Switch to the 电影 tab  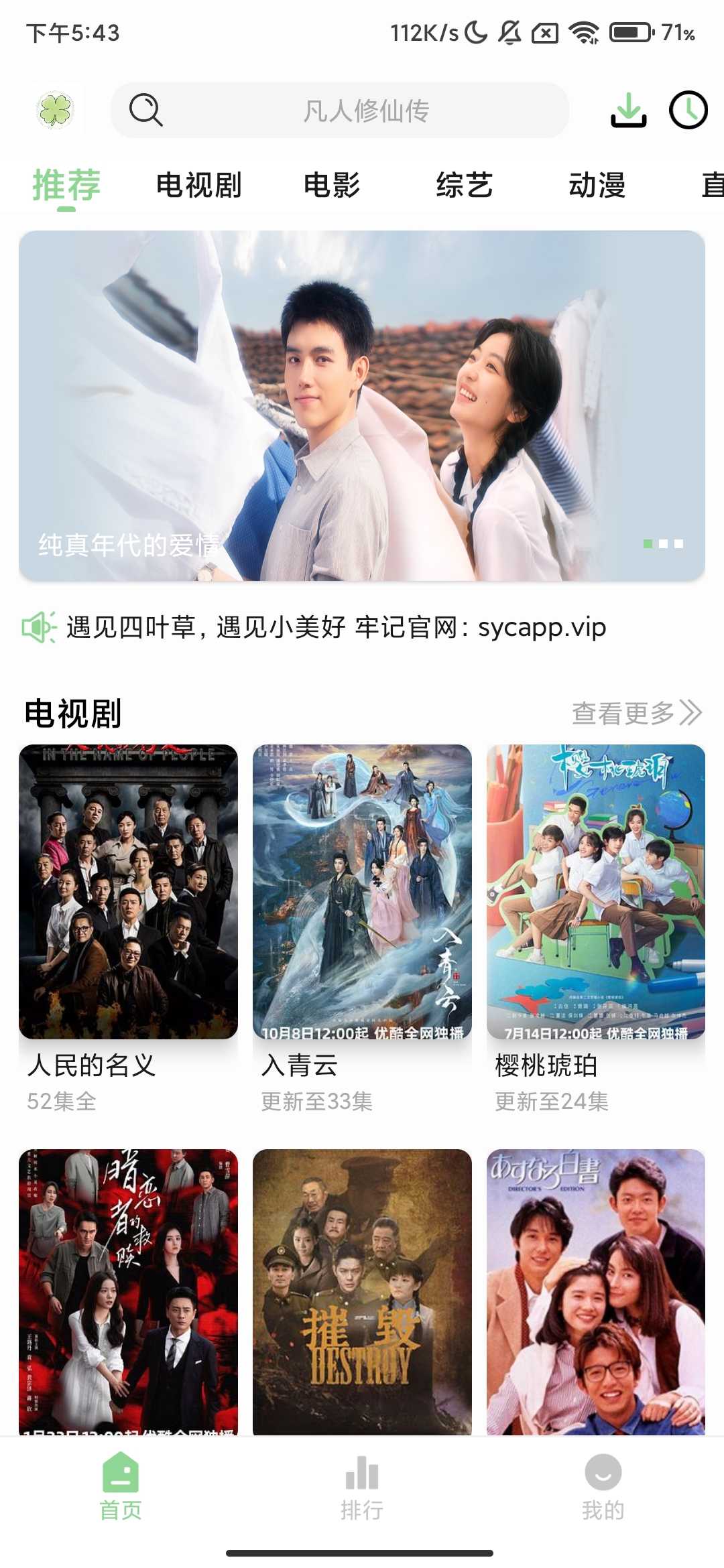332,185
